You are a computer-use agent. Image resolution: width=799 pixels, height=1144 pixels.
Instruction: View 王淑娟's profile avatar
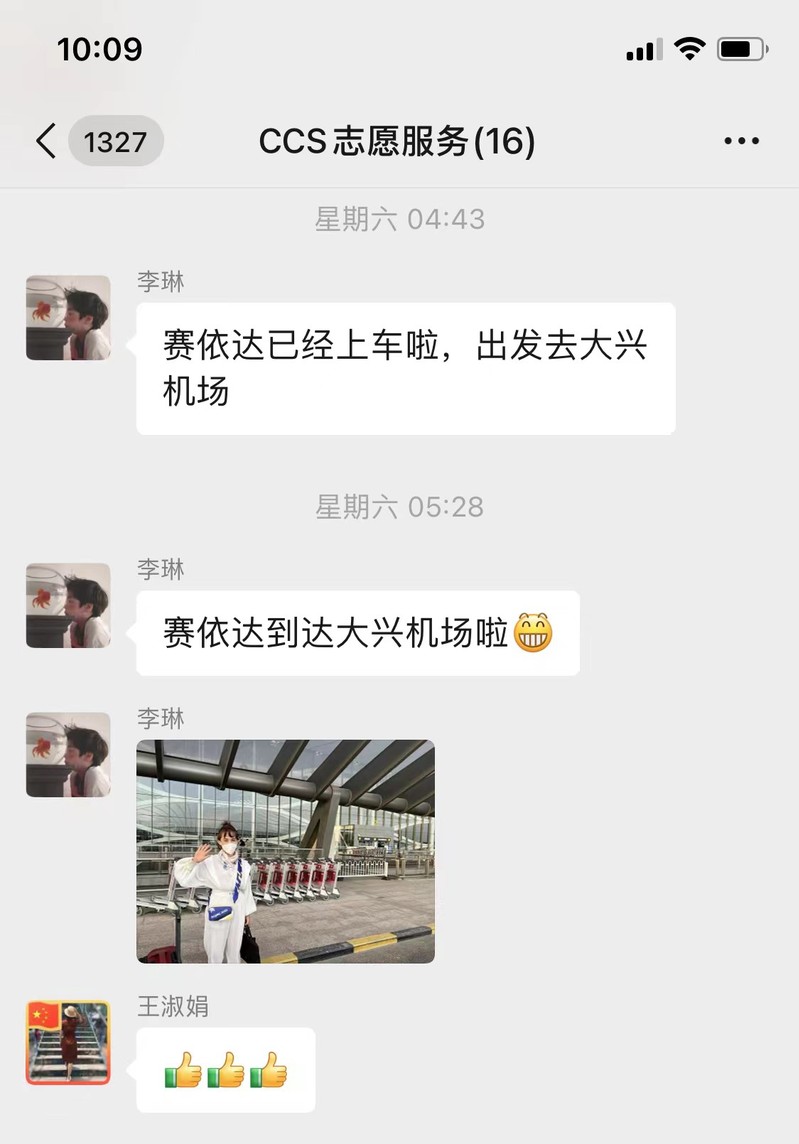(68, 1043)
